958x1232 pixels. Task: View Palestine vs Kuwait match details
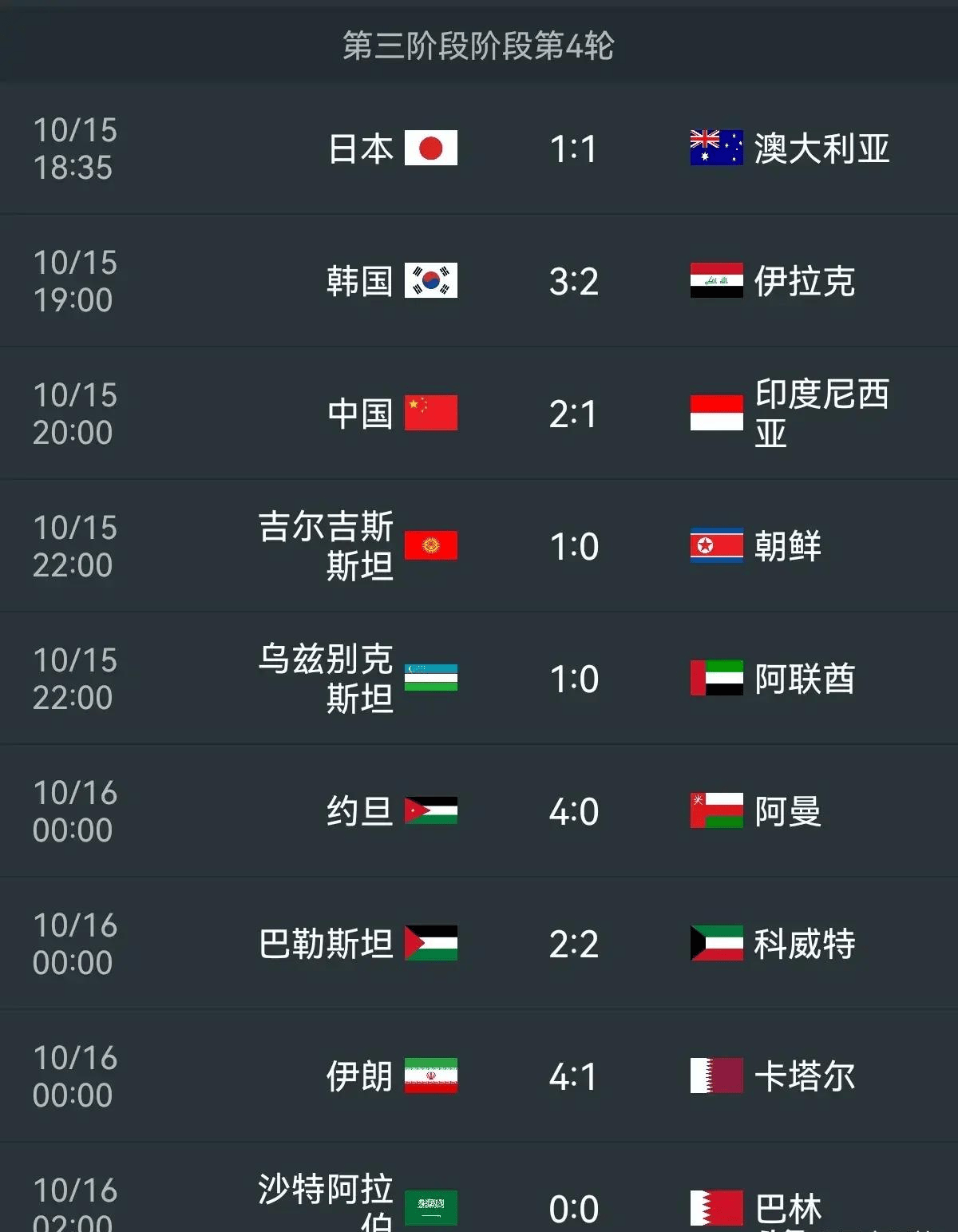pos(573,944)
